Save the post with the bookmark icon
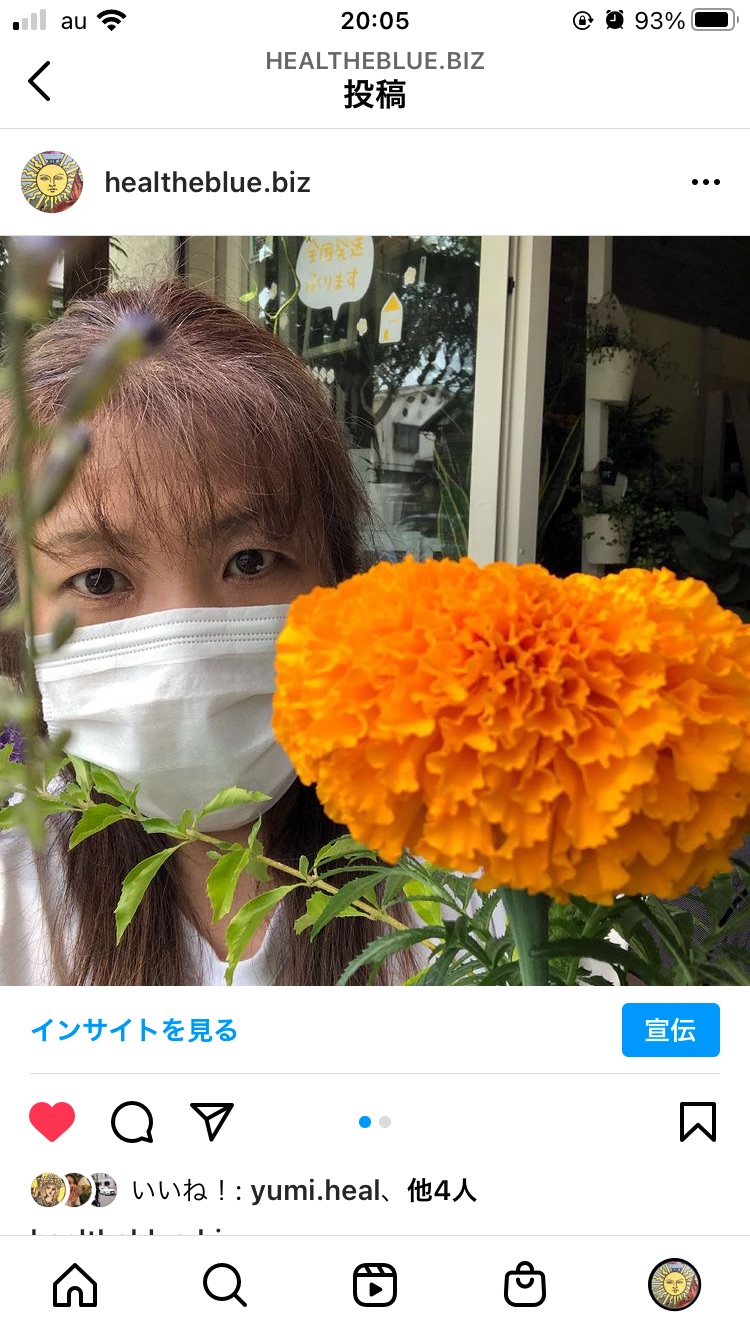 697,1121
